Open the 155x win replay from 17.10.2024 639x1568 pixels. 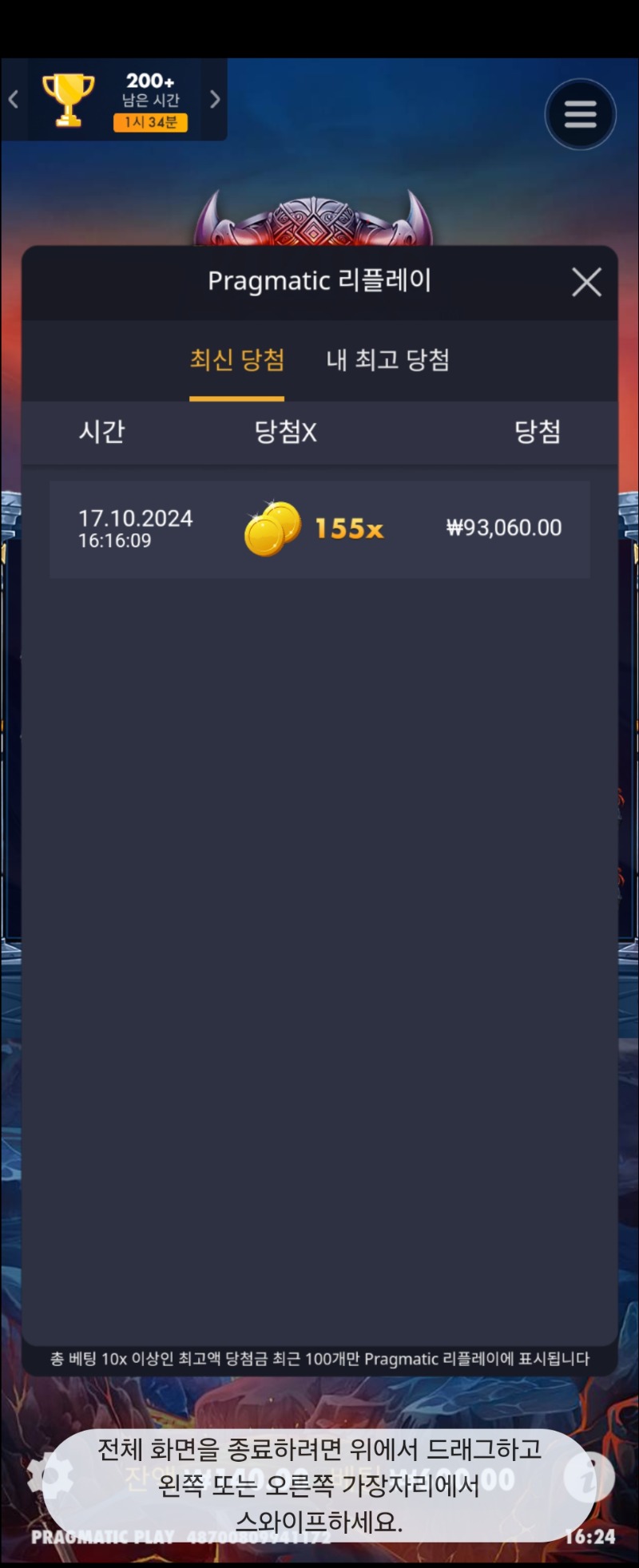319,529
